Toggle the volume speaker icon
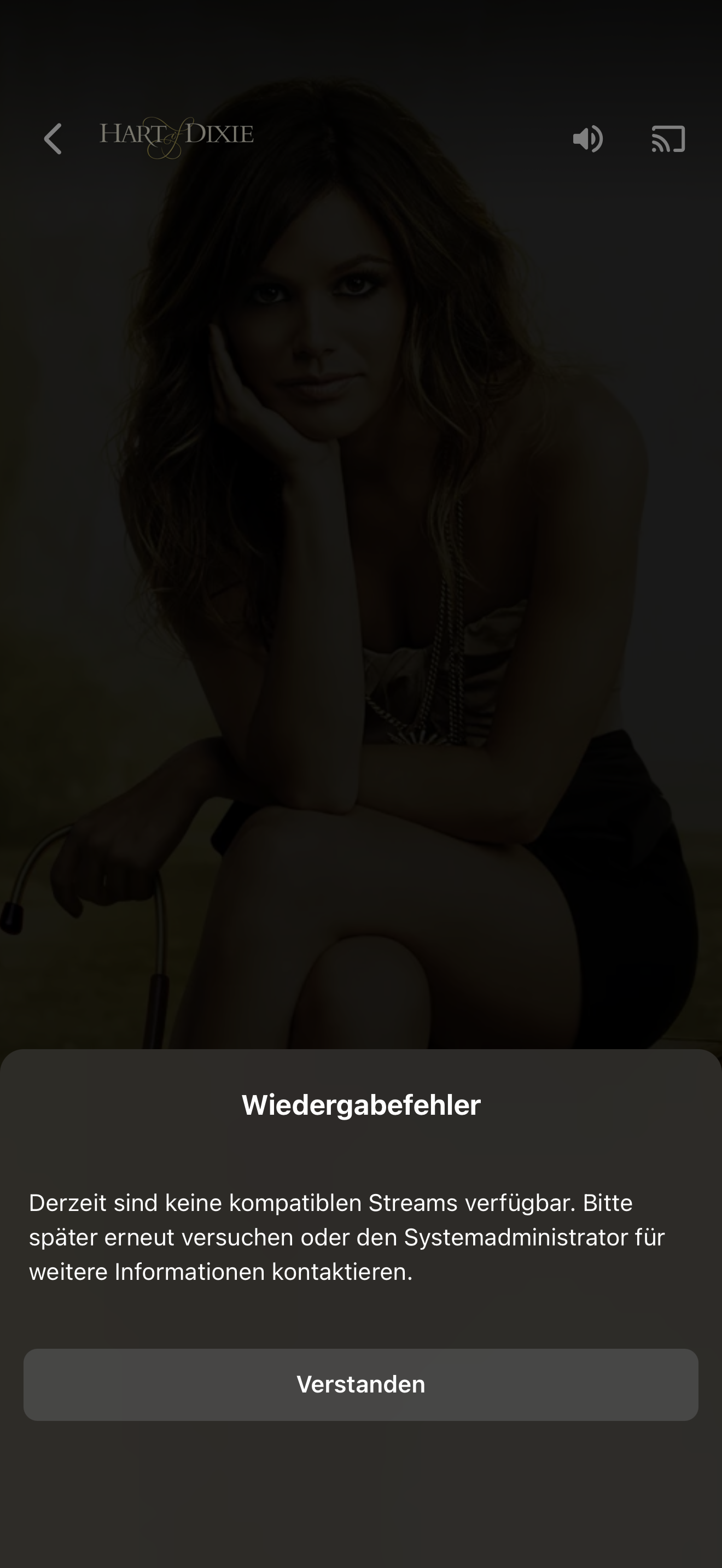The width and height of the screenshot is (722, 1568). (x=587, y=139)
